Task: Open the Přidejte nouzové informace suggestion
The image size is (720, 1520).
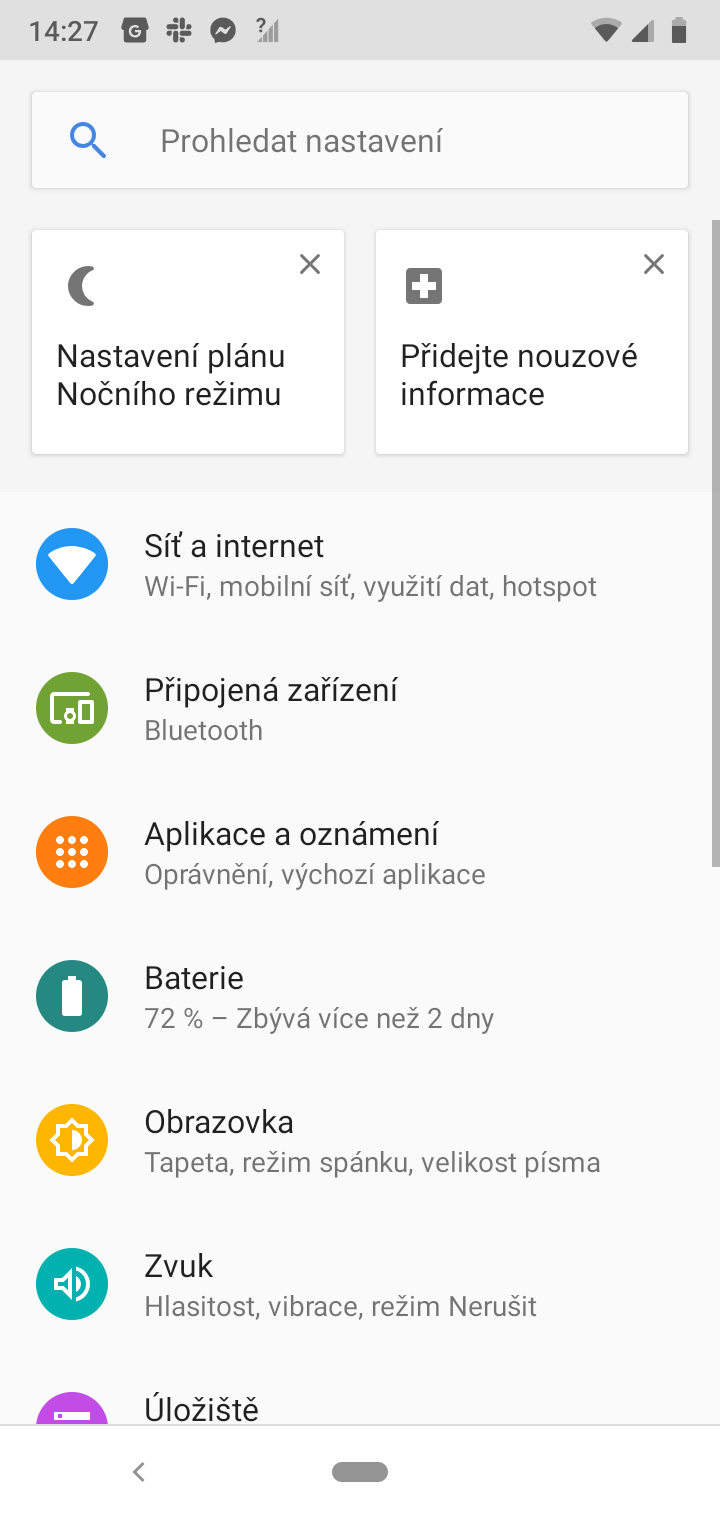Action: tap(532, 342)
